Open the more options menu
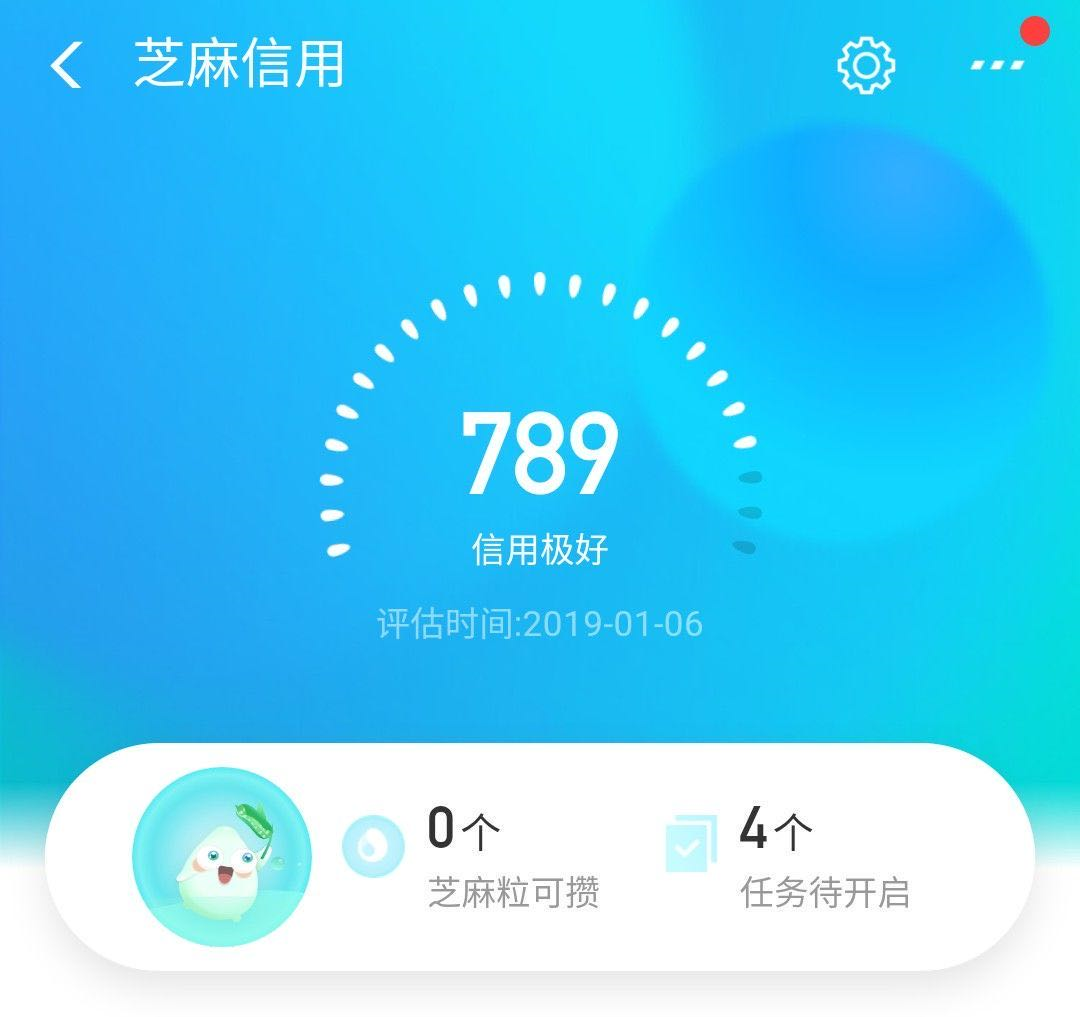The width and height of the screenshot is (1080, 1017). pos(998,66)
